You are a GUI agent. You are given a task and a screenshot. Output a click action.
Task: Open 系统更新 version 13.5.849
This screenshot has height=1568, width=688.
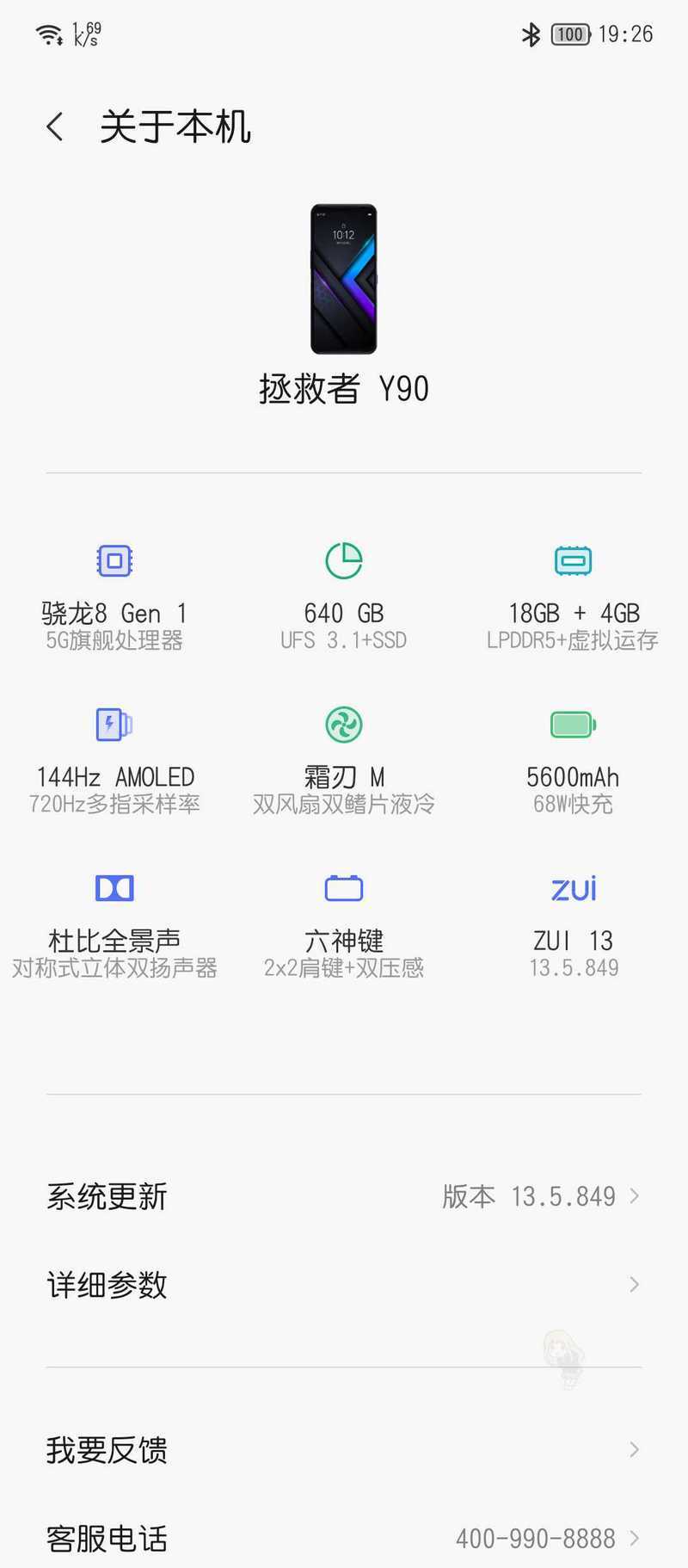[344, 1196]
